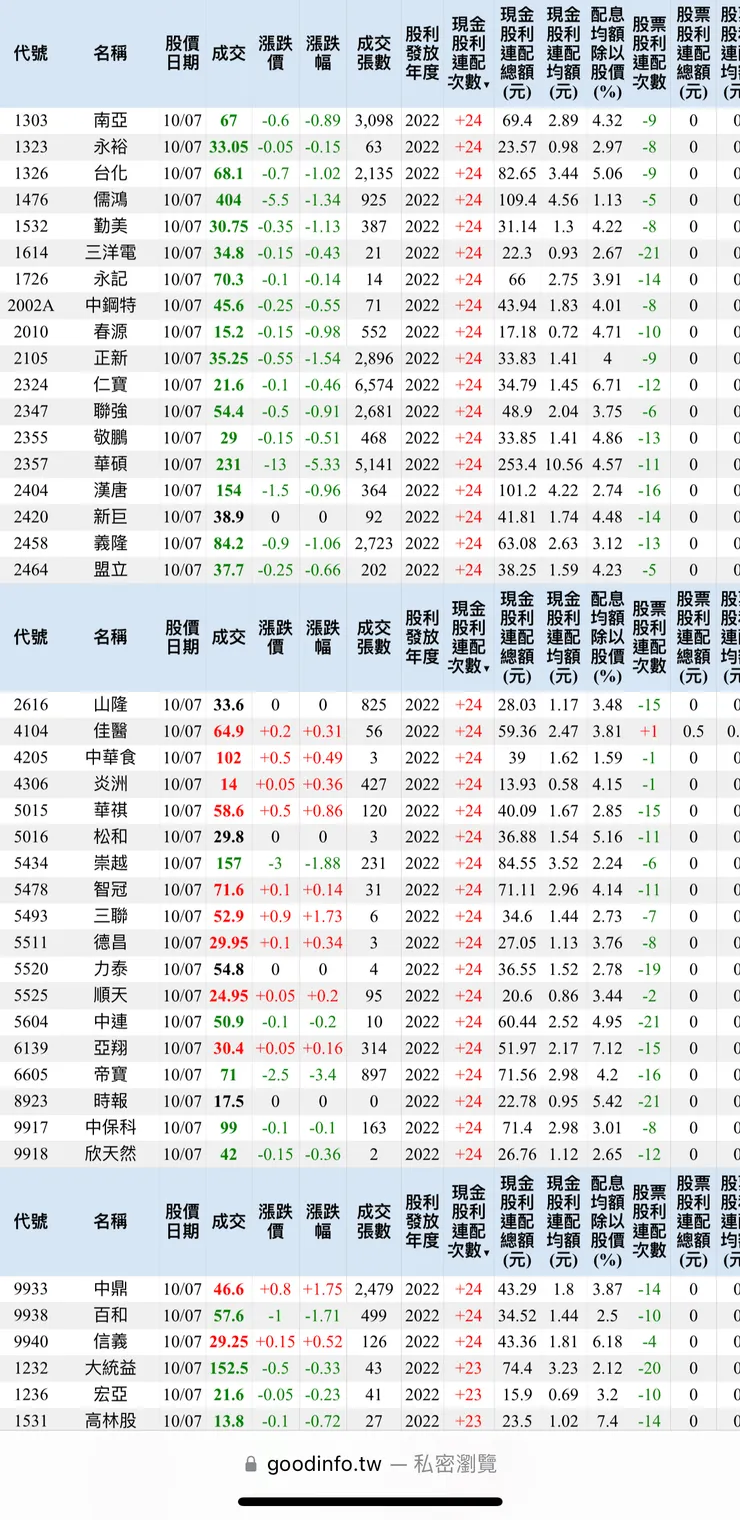Open the 台化 stock name link
Screen dimensions: 740x1520
coord(110,174)
